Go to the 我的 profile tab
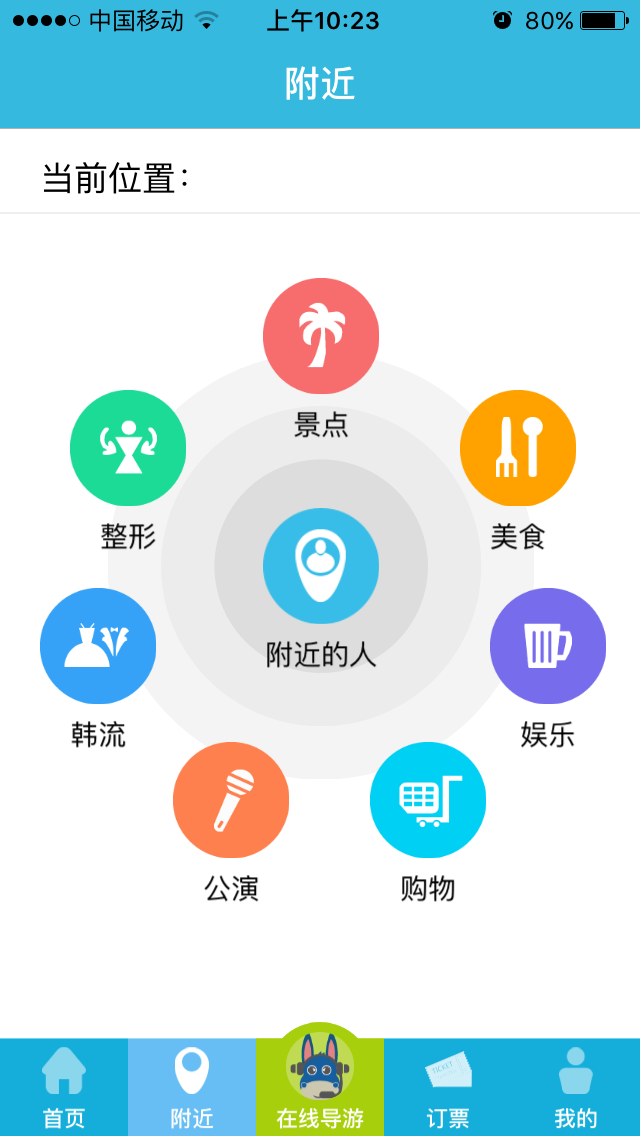 (x=576, y=1088)
